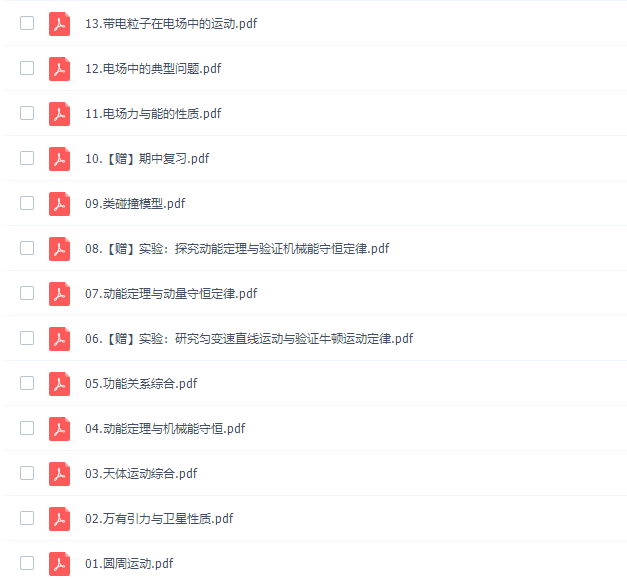Open 02.万有引力与卫星性质.pdf
Screen dimensions: 627x580
(159, 518)
